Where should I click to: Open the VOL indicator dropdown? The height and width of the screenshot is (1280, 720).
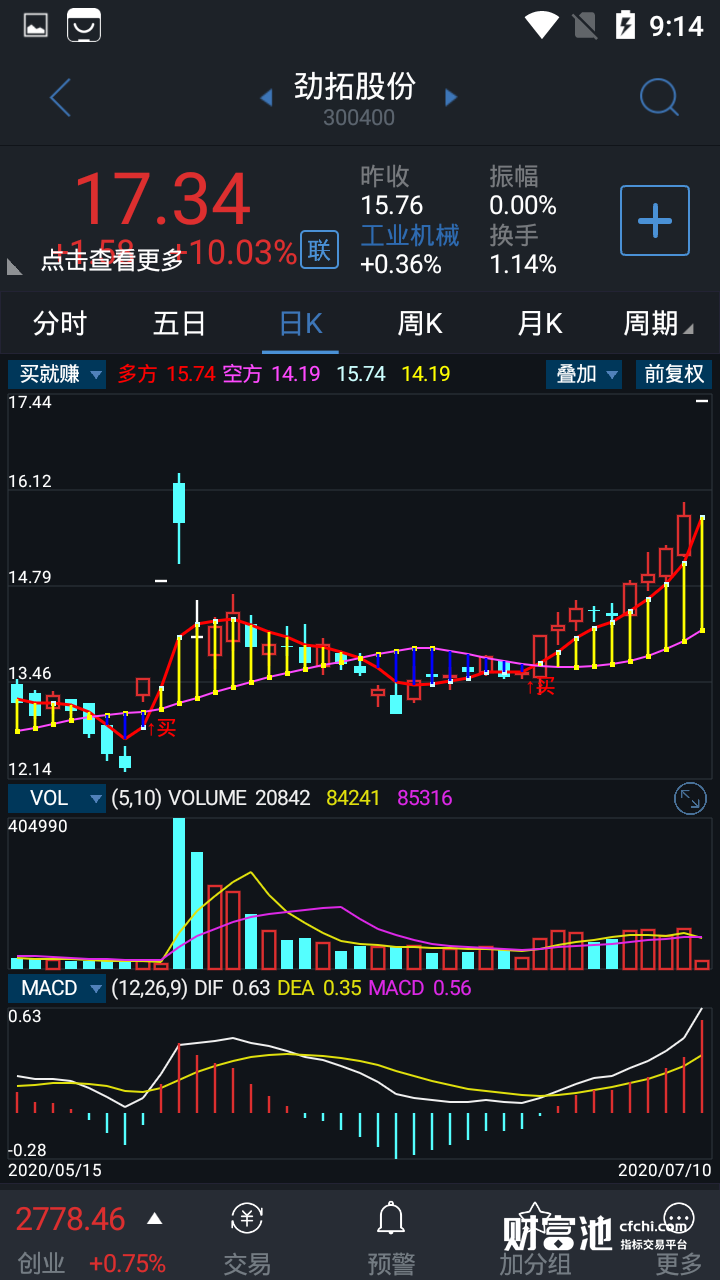[57, 798]
